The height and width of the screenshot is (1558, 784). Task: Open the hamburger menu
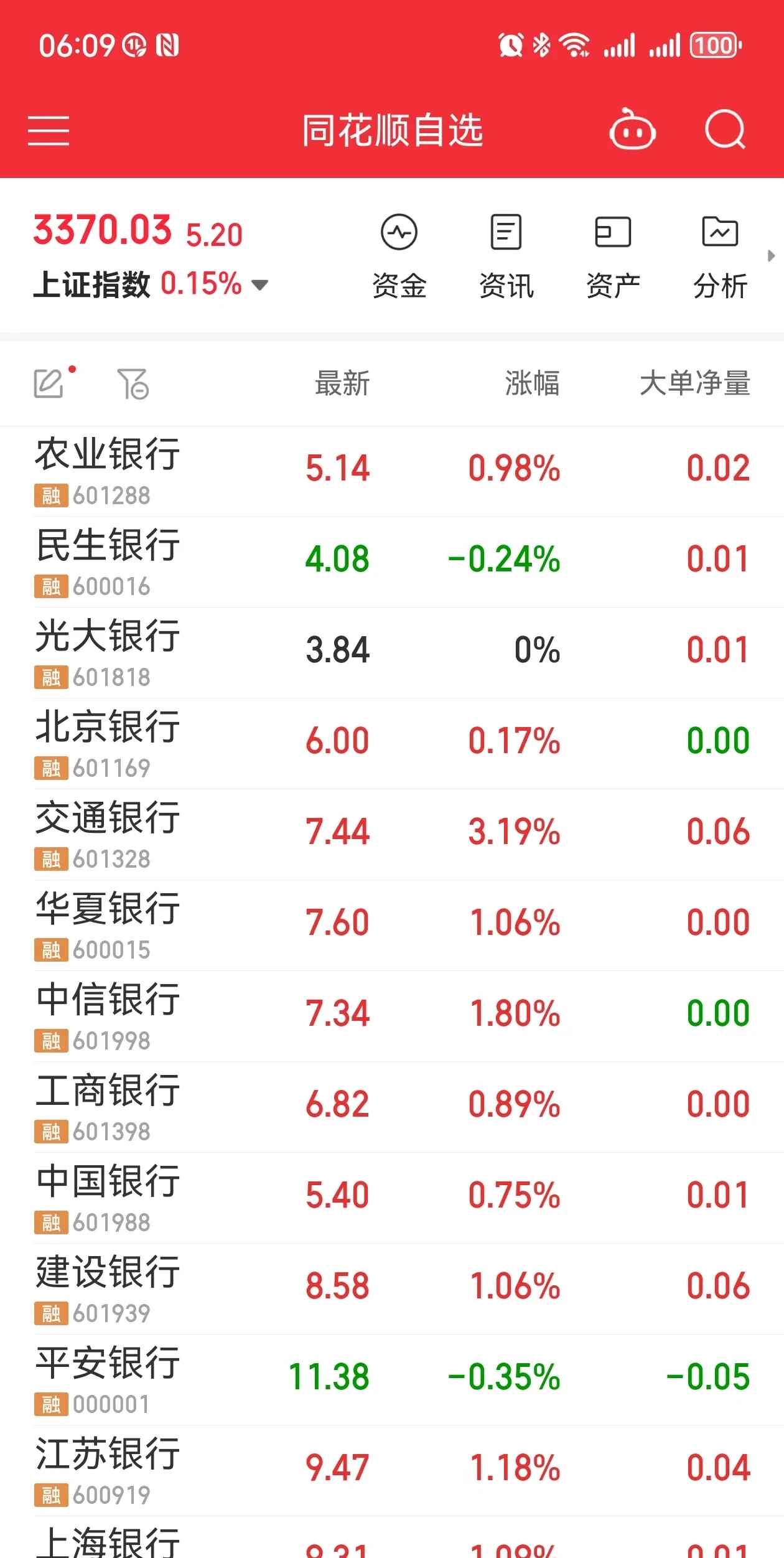pyautogui.click(x=49, y=131)
